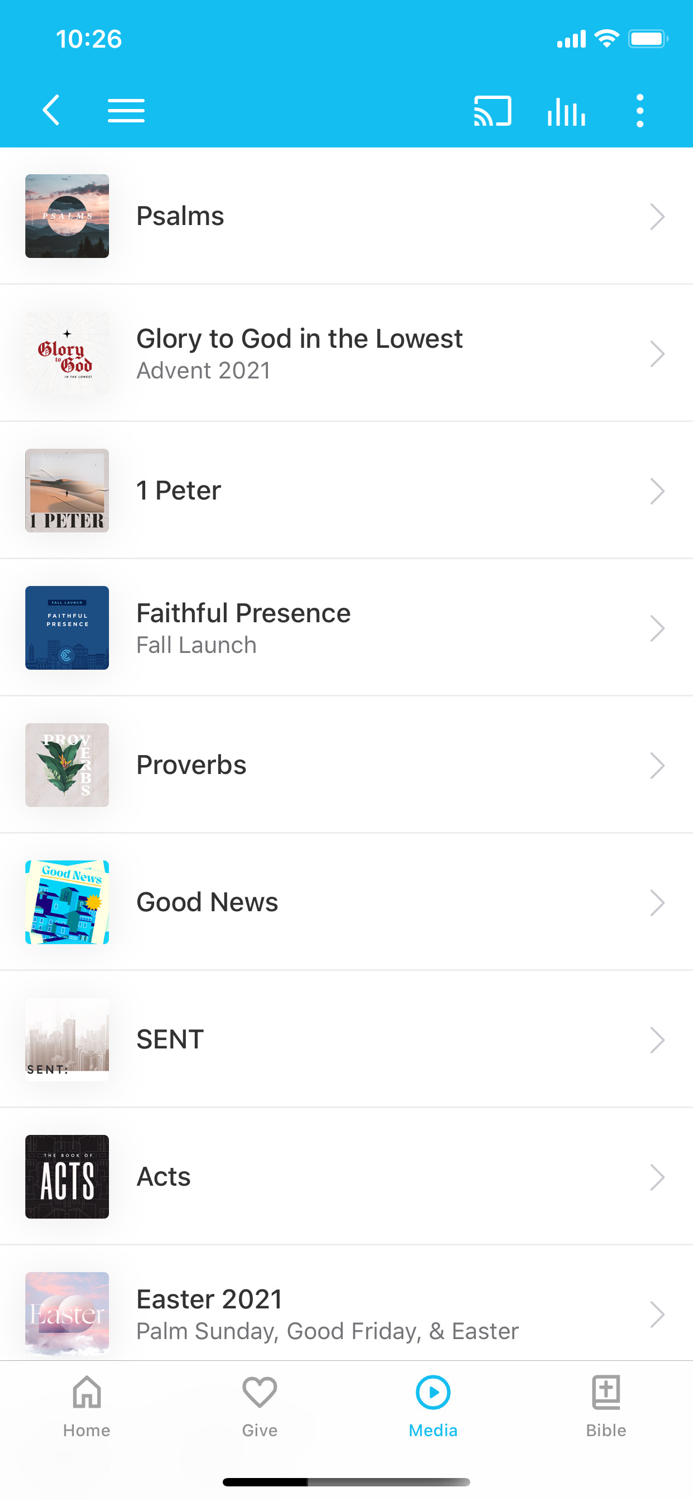Open the Psalms series
The height and width of the screenshot is (1500, 693).
click(346, 216)
